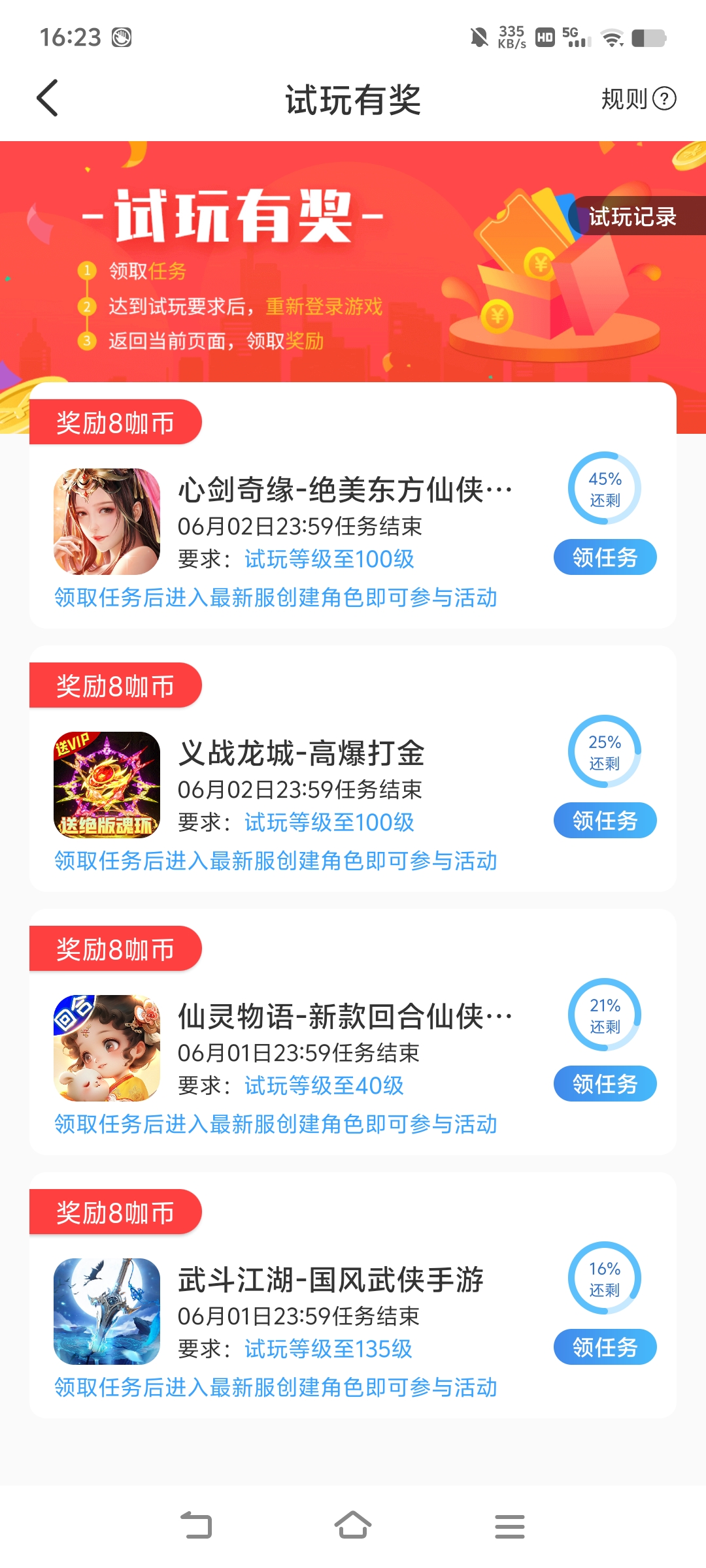The height and width of the screenshot is (1568, 706).
Task: Open the 义战龙城-高爆打金 game card
Action: point(301,754)
